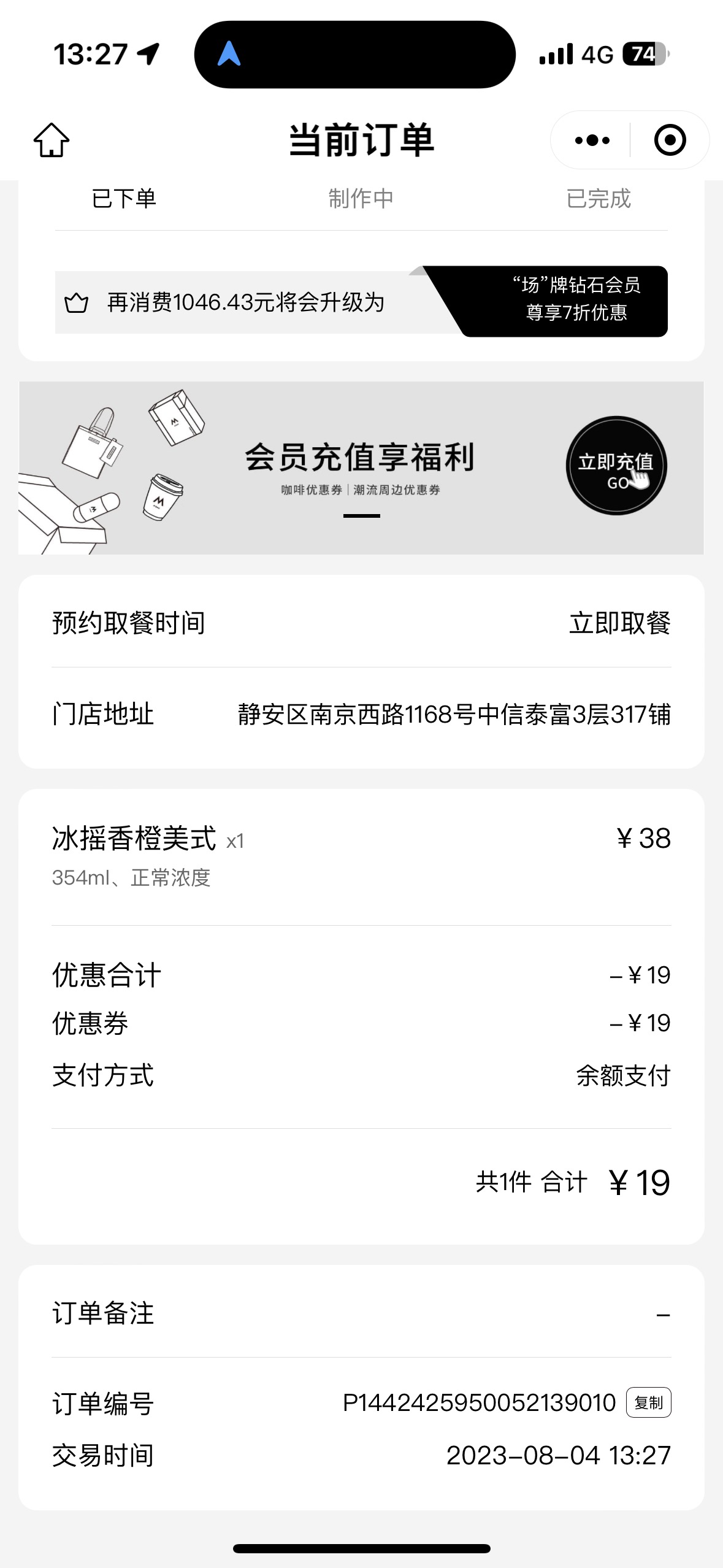723x1568 pixels.
Task: Open the 钻石会员 upgrade promo bar
Action: 361,301
